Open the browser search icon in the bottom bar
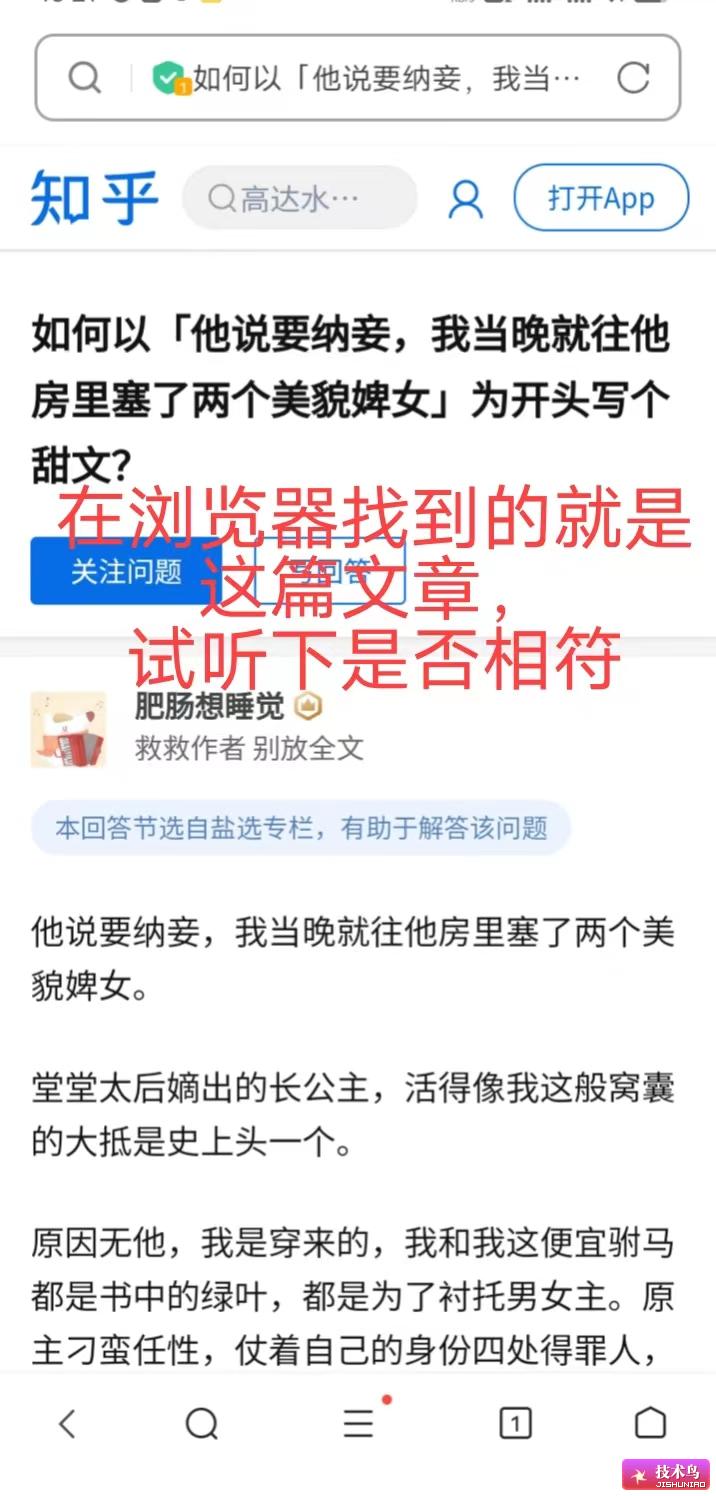 [x=202, y=1423]
